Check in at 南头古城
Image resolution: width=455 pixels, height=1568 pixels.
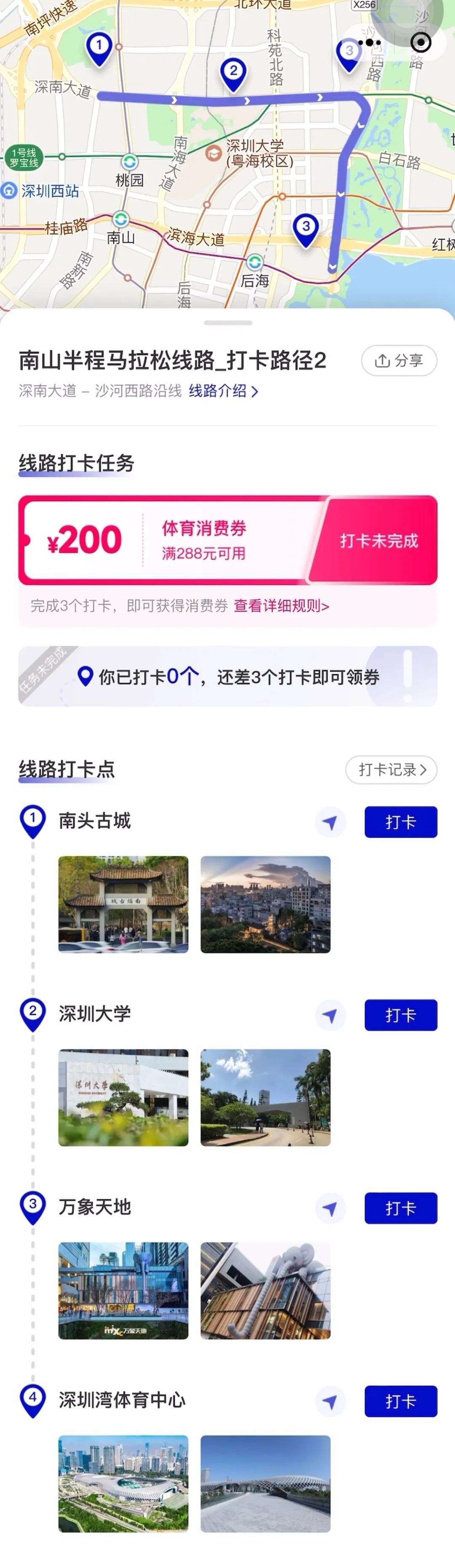click(x=400, y=822)
